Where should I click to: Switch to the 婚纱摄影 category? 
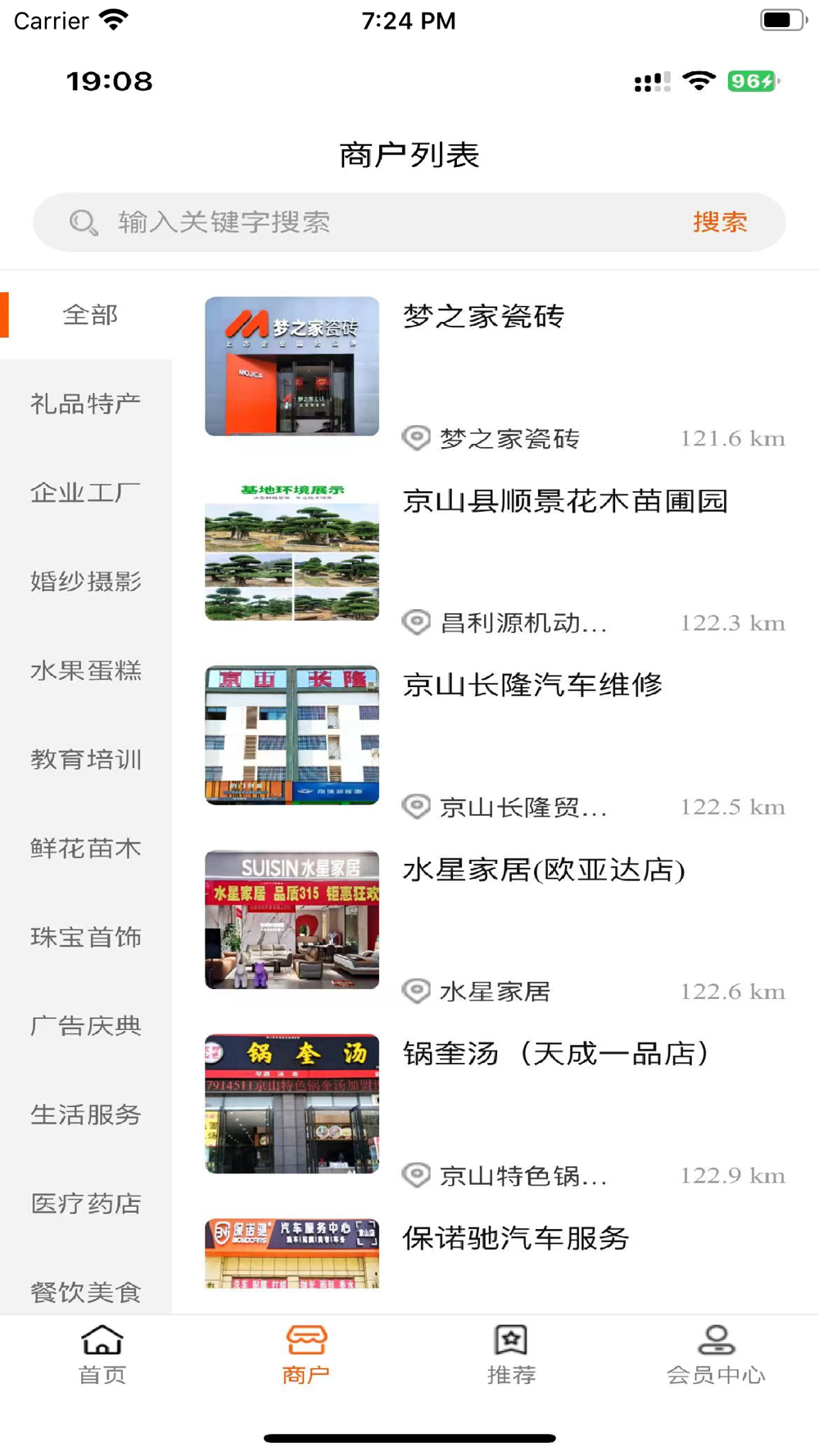(x=86, y=581)
